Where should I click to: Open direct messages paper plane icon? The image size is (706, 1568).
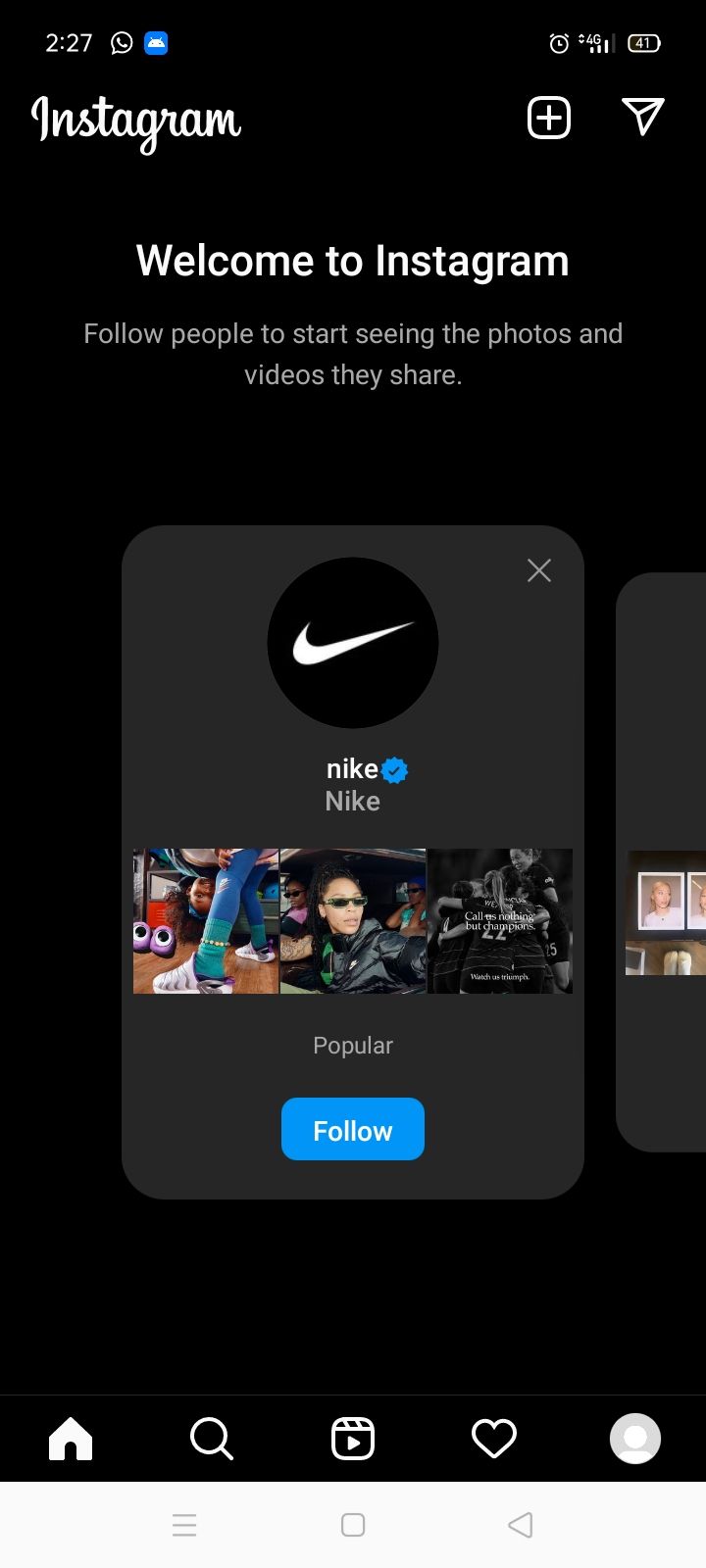click(643, 118)
